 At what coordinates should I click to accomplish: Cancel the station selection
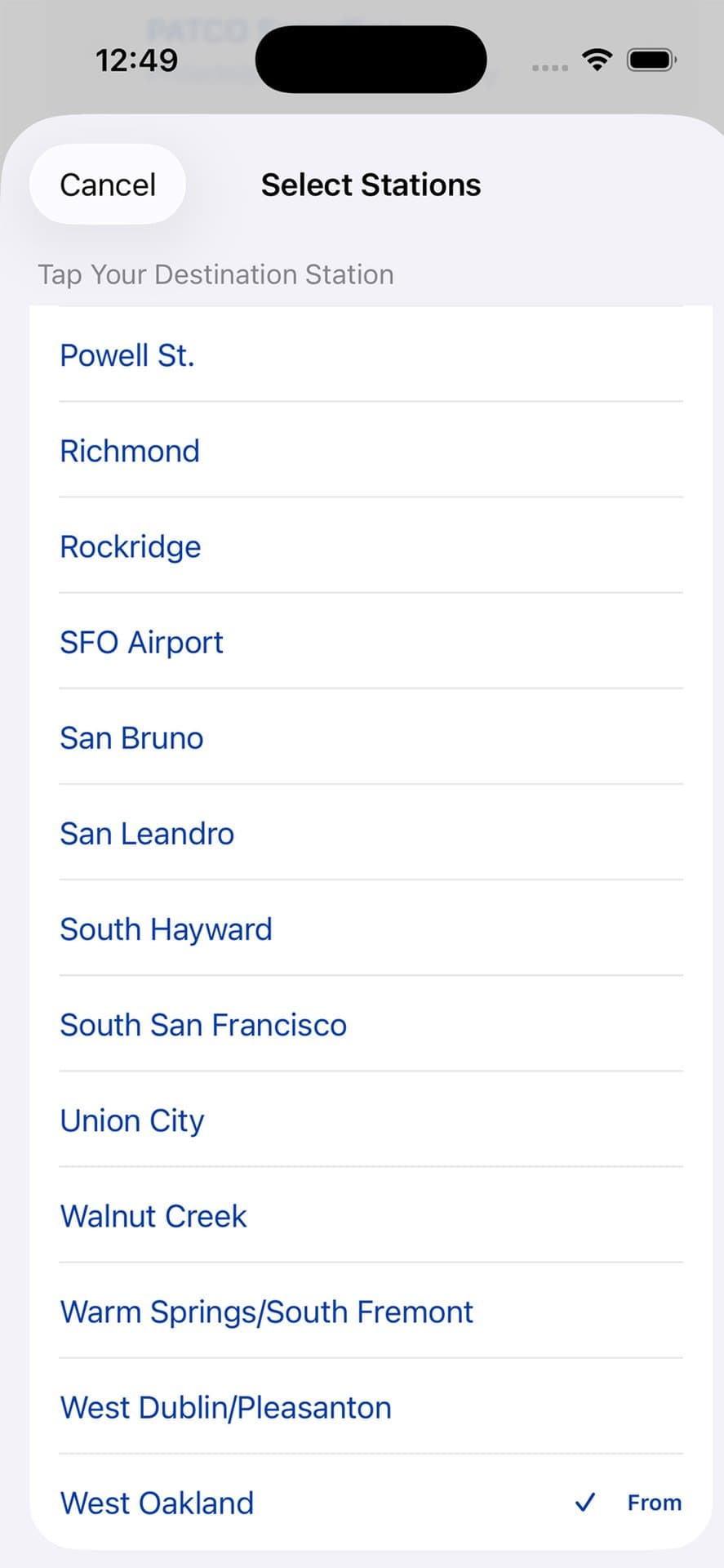pyautogui.click(x=108, y=185)
